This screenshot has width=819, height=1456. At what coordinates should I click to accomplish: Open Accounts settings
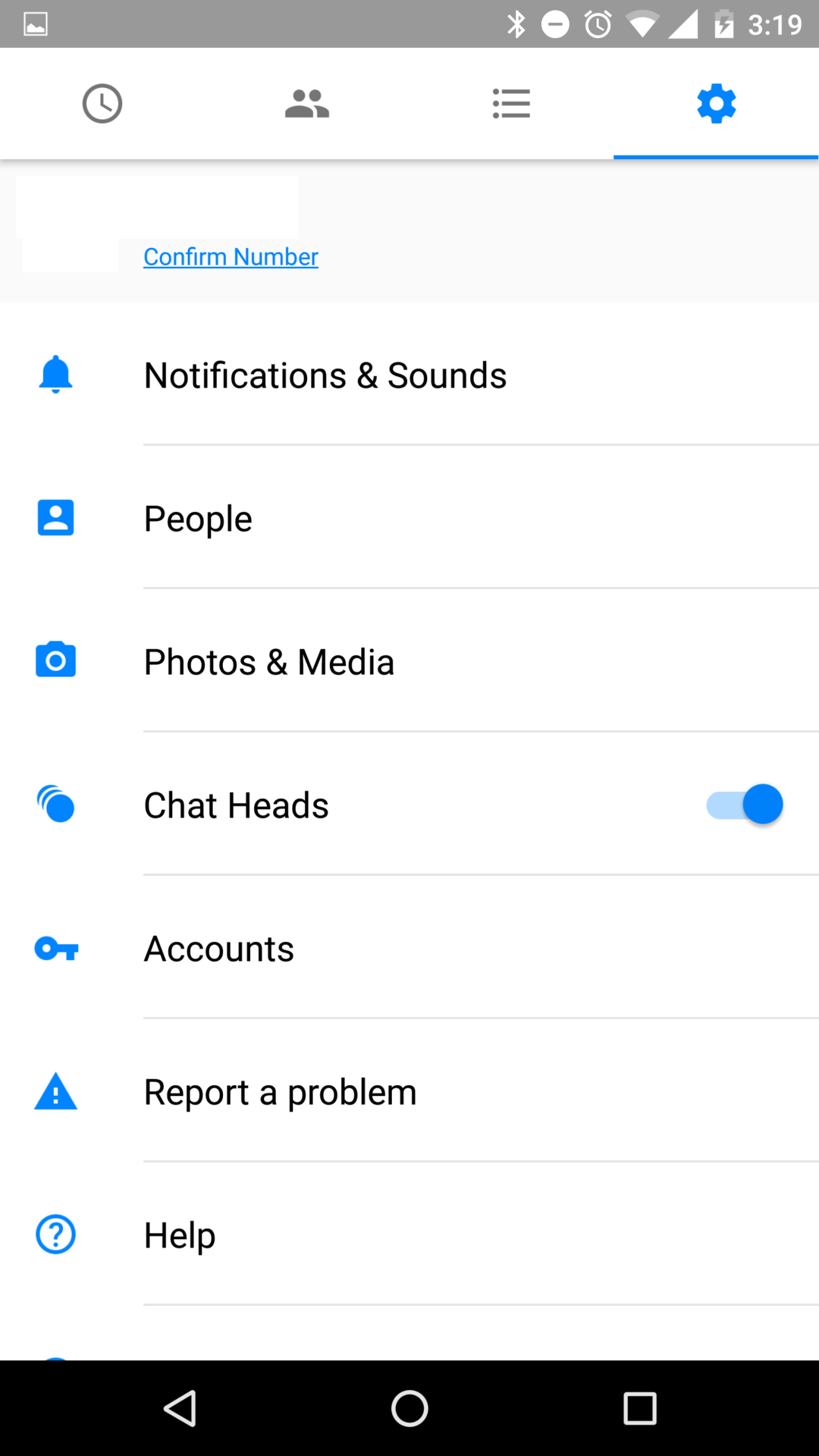coord(219,949)
